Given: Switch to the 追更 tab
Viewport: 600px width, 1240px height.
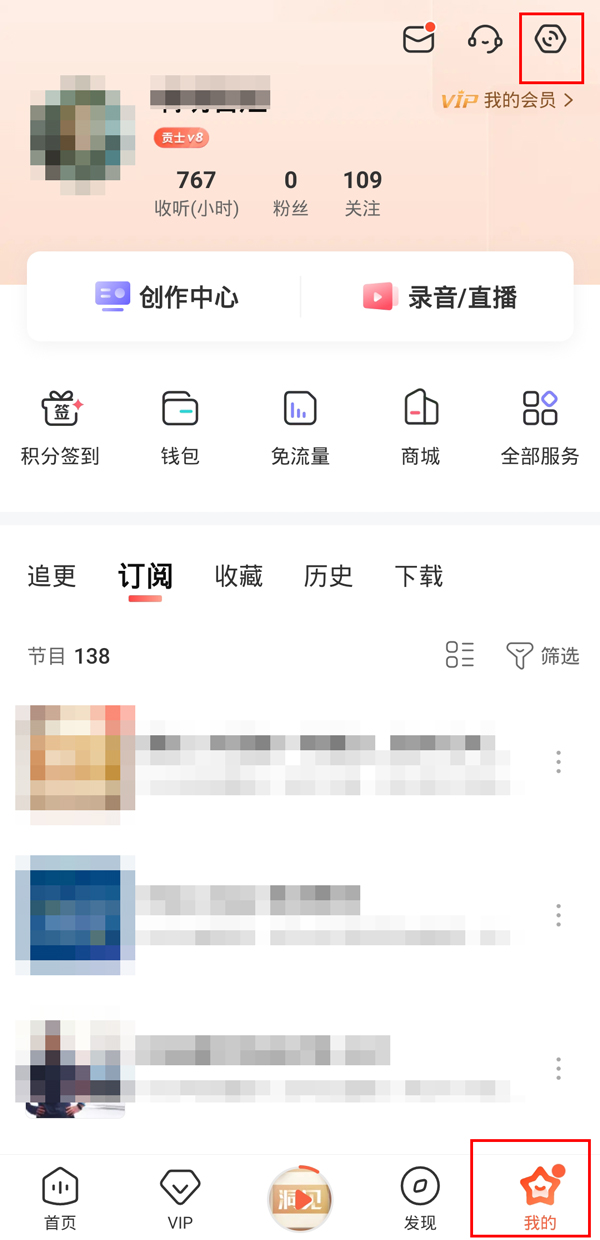Looking at the screenshot, I should click(x=52, y=577).
